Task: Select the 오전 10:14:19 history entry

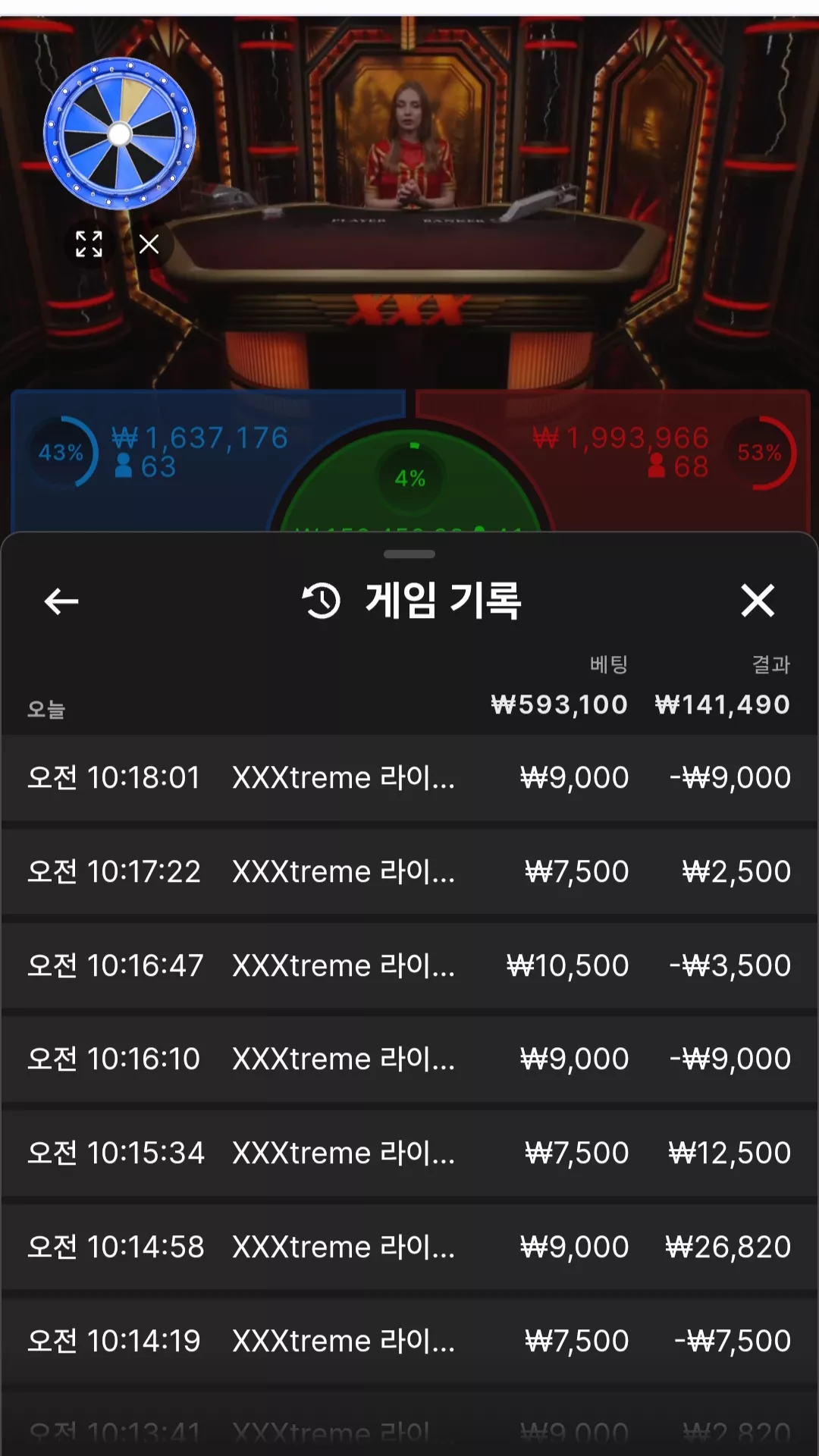Action: pyautogui.click(x=409, y=1341)
